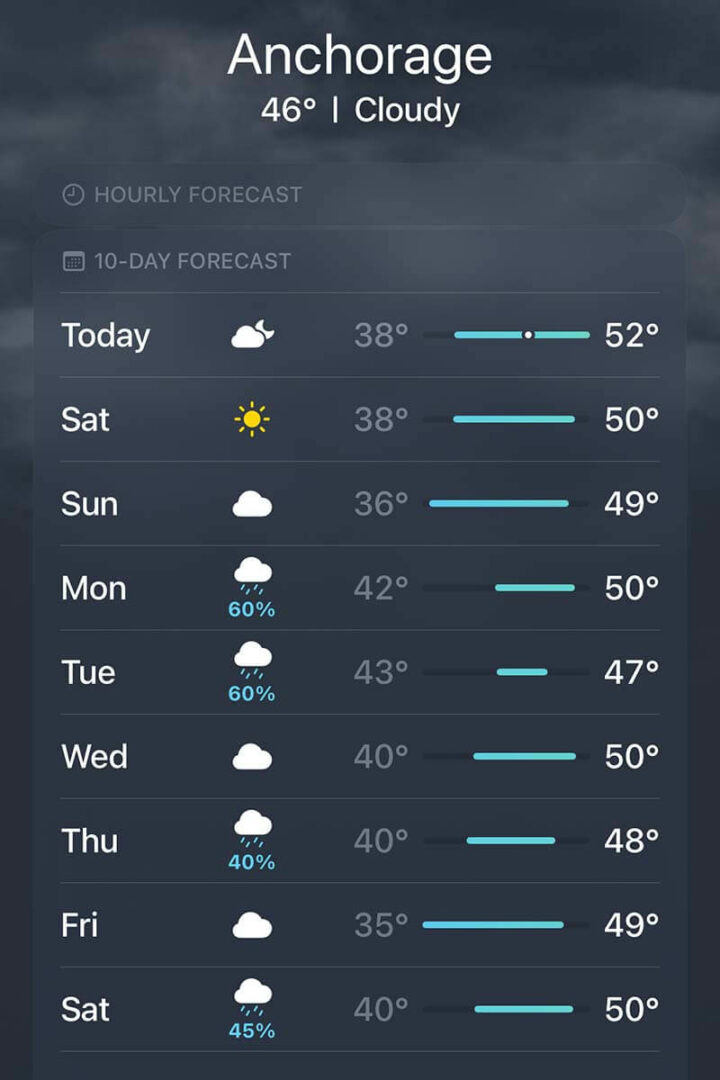Tap Sunday's temperature bar
The width and height of the screenshot is (720, 1080).
(500, 503)
